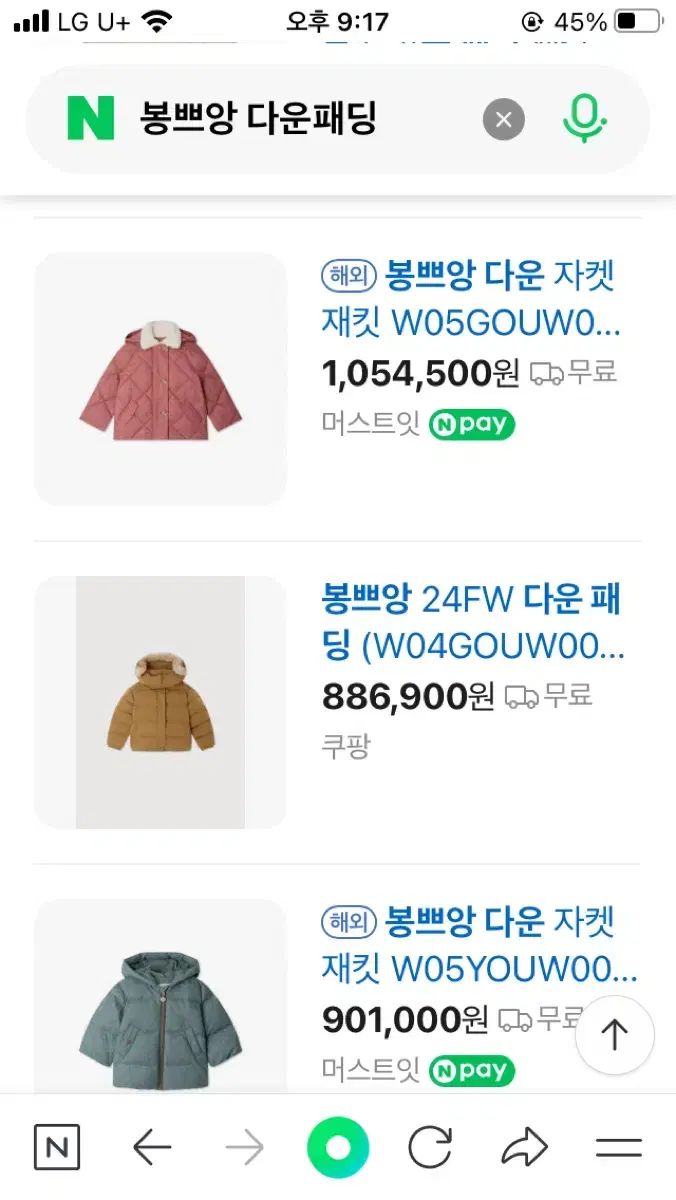676x1200 pixels.
Task: Go to the Naver home N button
Action: 57,1147
